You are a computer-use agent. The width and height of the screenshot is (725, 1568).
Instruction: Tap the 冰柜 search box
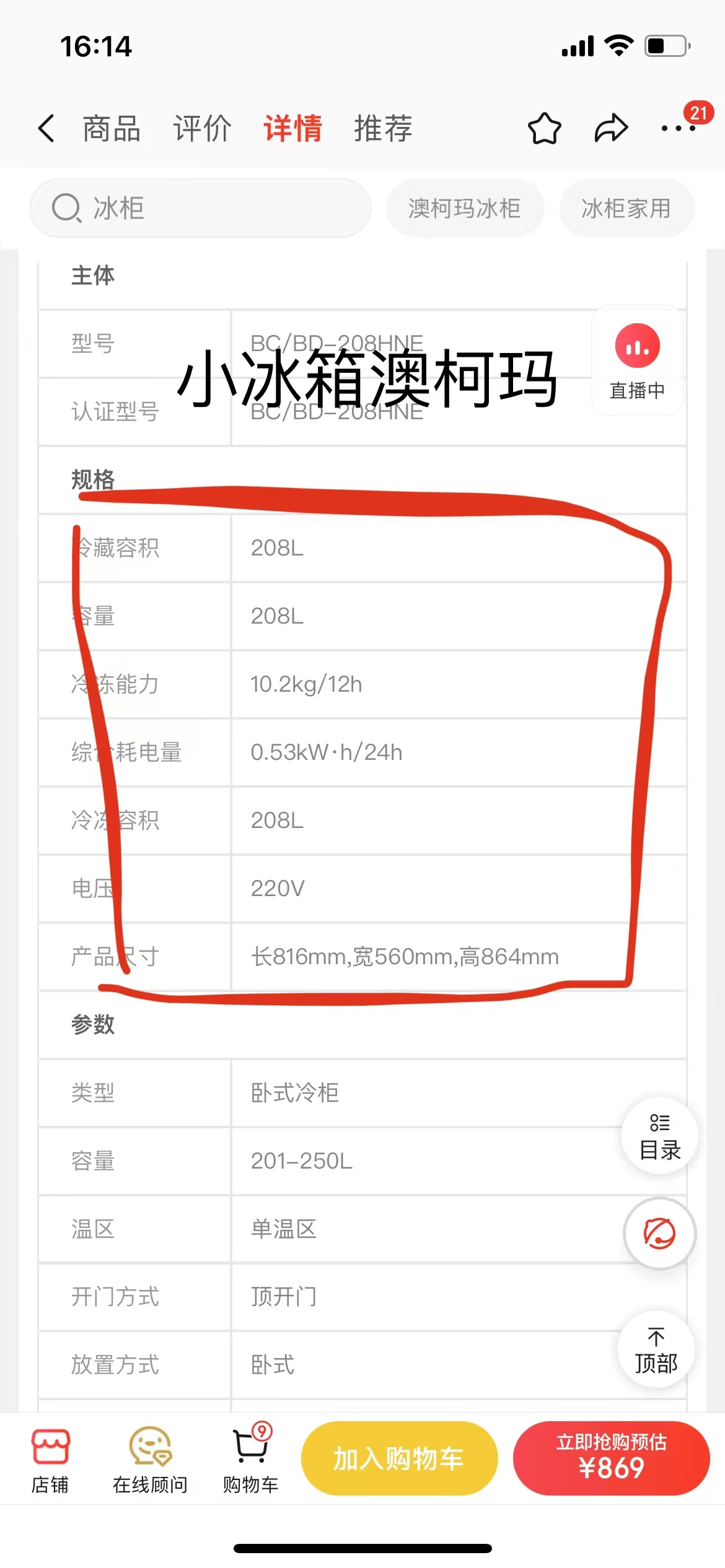200,208
